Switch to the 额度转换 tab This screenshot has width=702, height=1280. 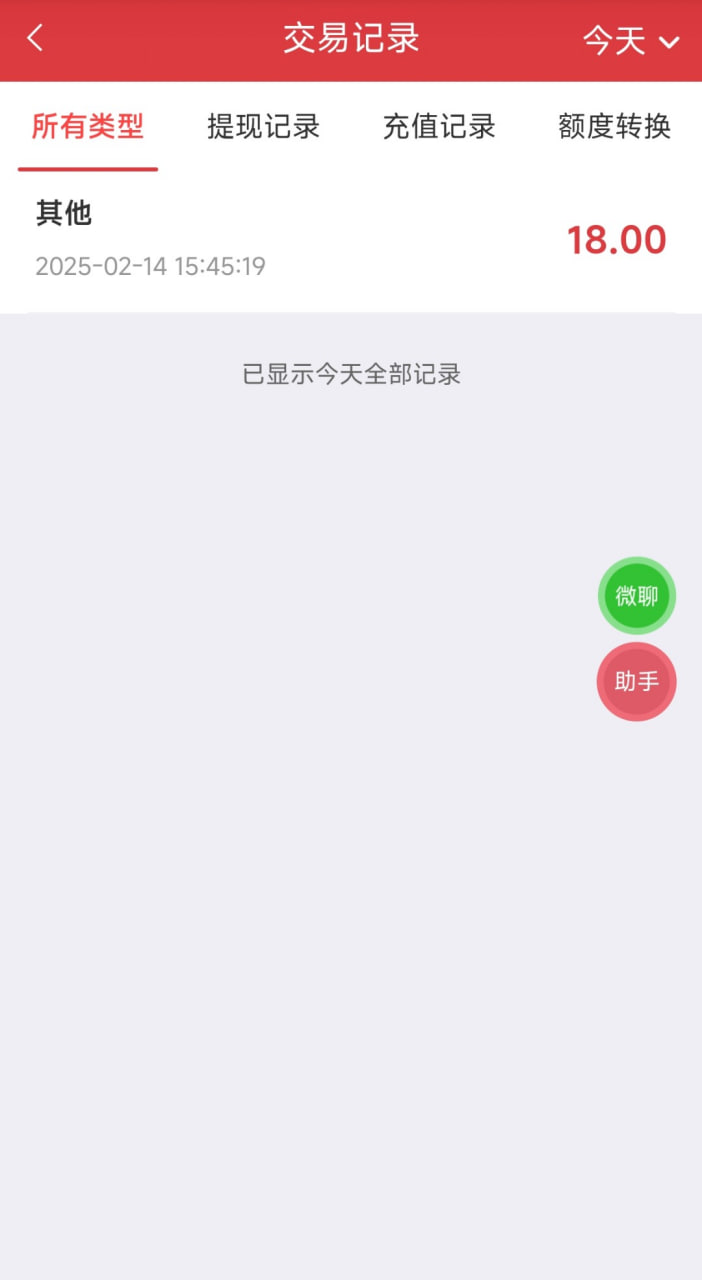coord(614,127)
